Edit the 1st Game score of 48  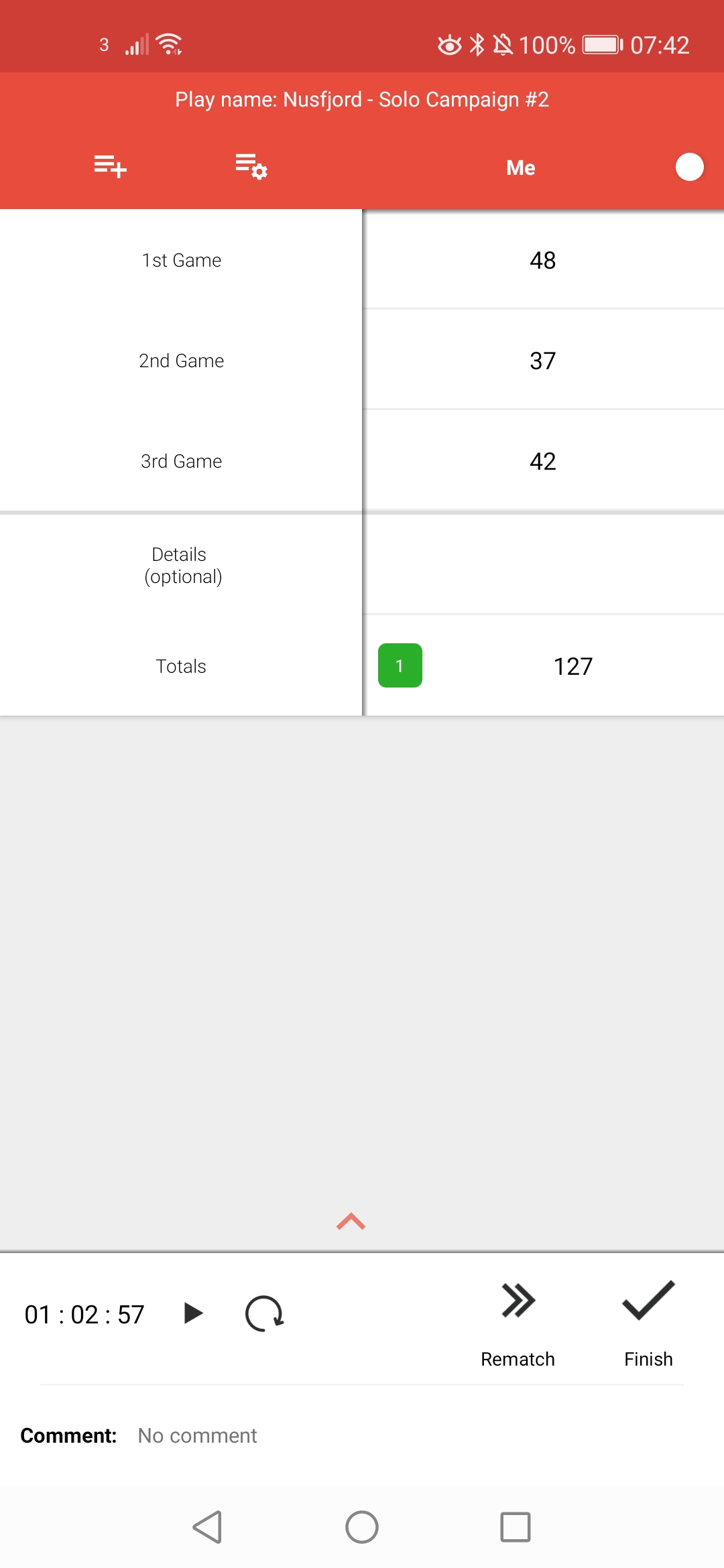[542, 260]
